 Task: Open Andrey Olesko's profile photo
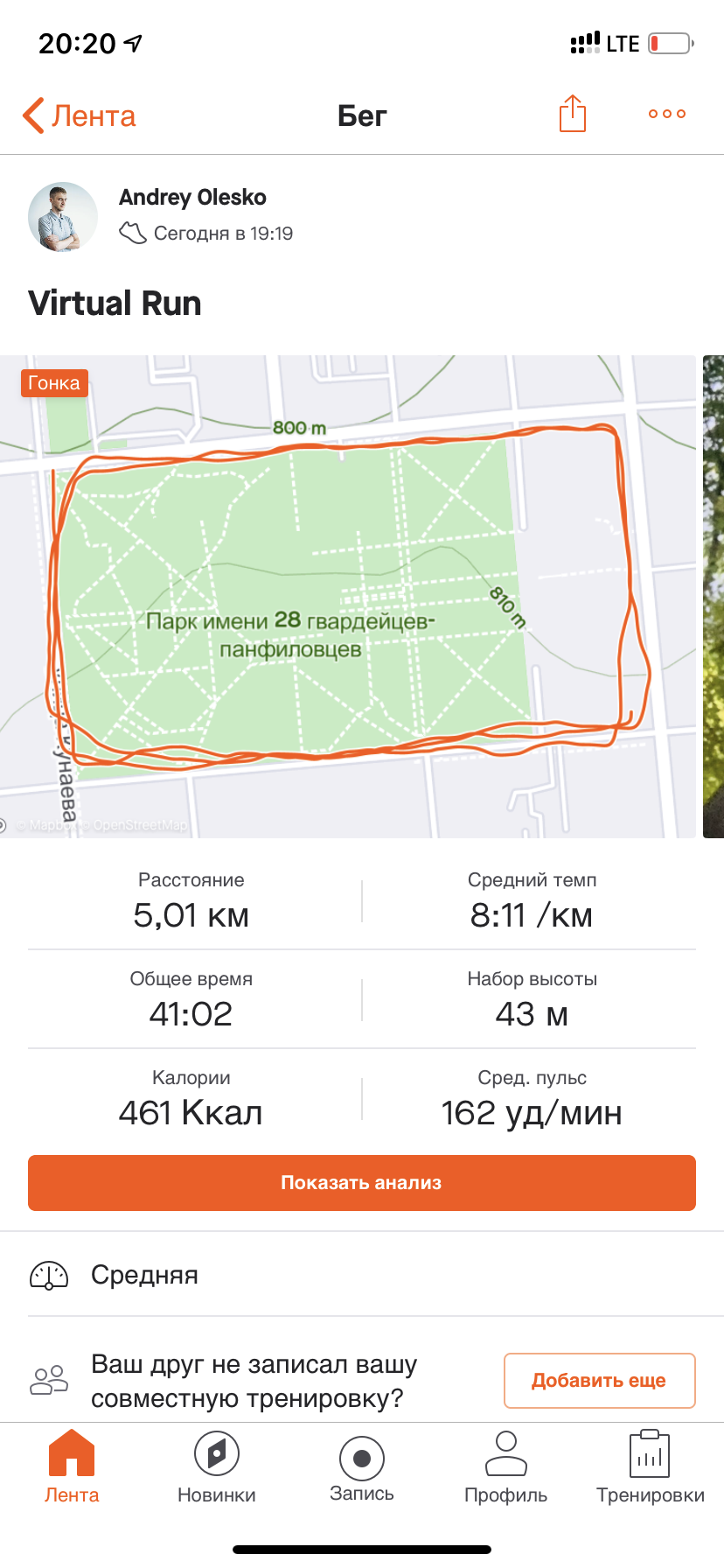pyautogui.click(x=63, y=217)
